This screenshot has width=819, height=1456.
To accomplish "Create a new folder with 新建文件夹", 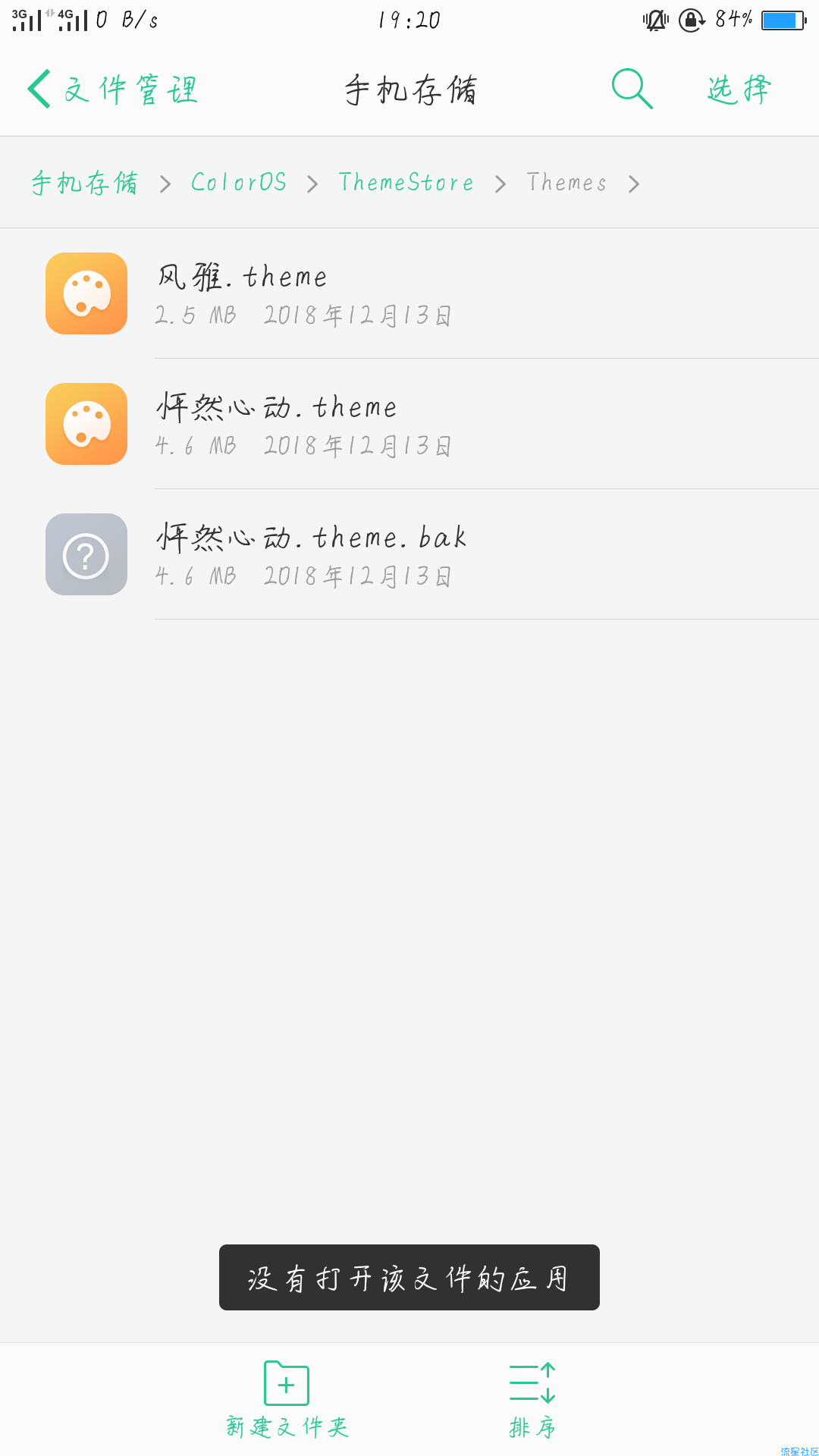I will pos(287,1399).
